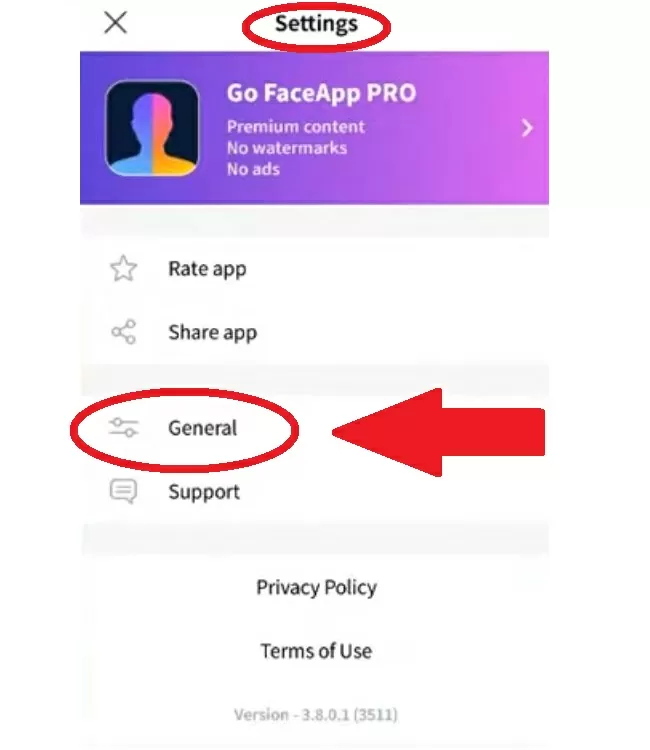View the Privacy Policy

(x=316, y=587)
